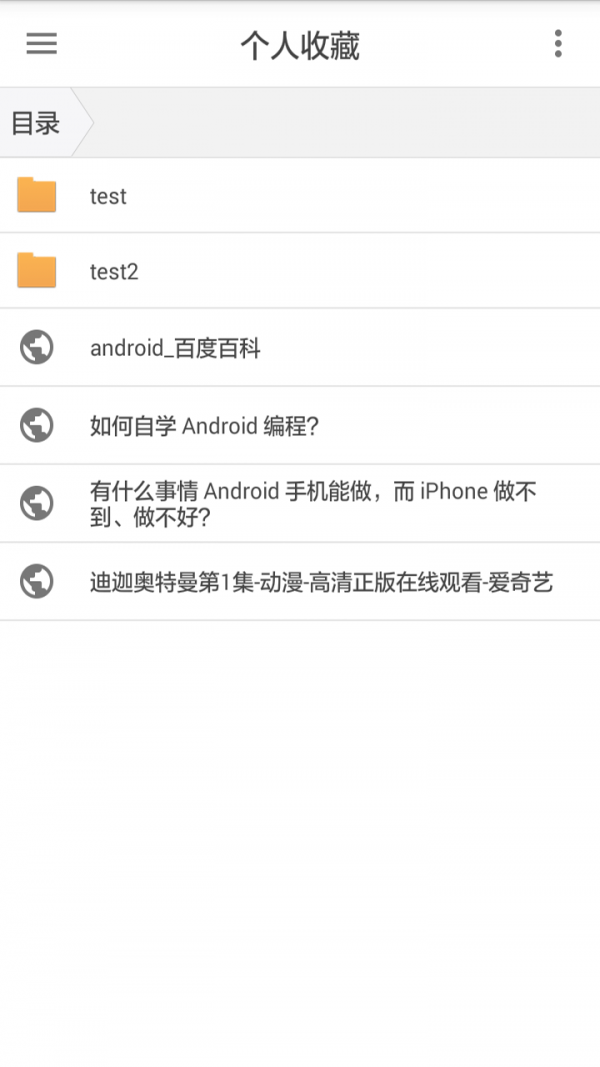Open the three-dot overflow menu

558,44
